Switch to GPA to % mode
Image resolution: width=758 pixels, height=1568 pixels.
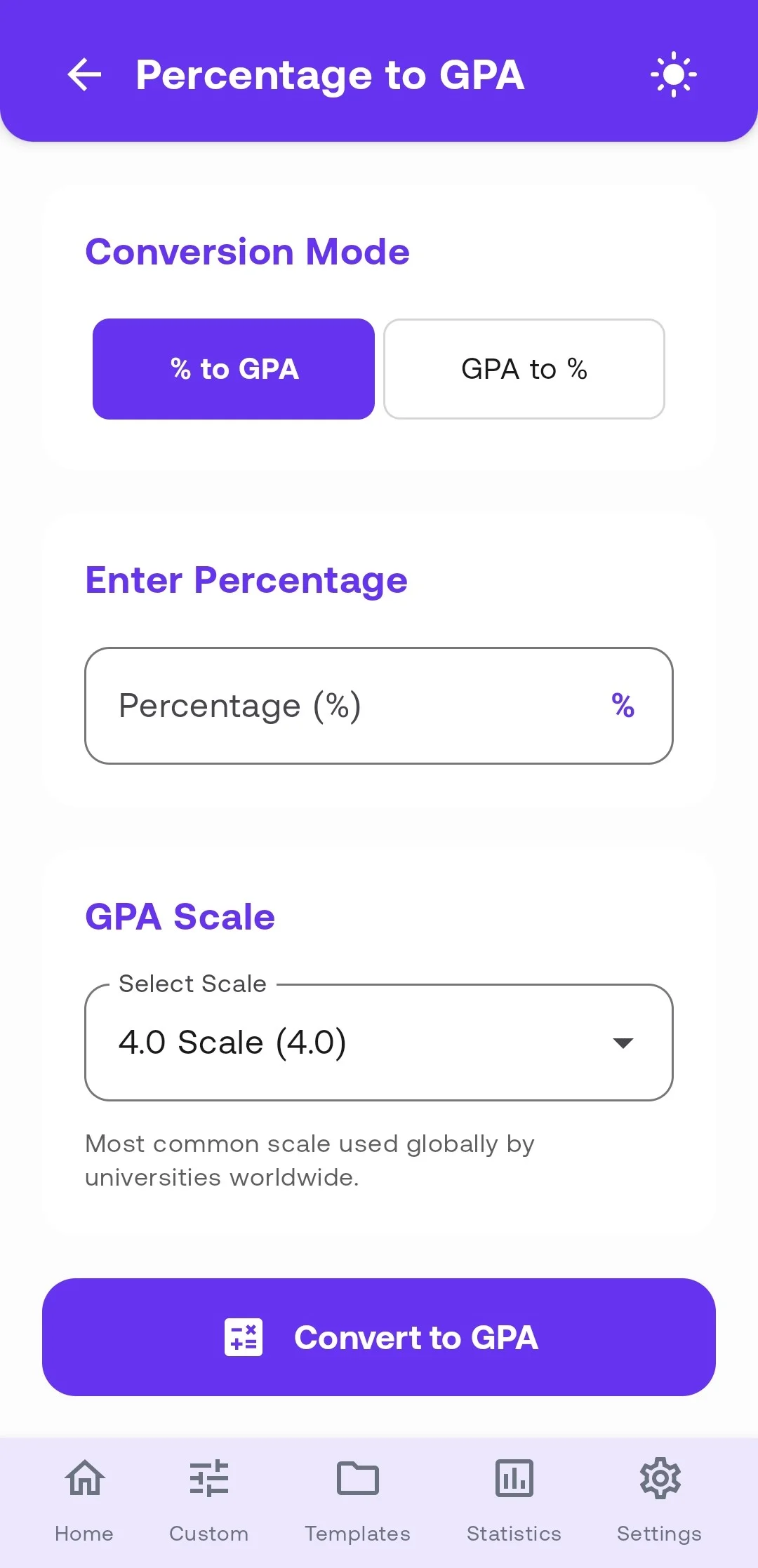(524, 368)
